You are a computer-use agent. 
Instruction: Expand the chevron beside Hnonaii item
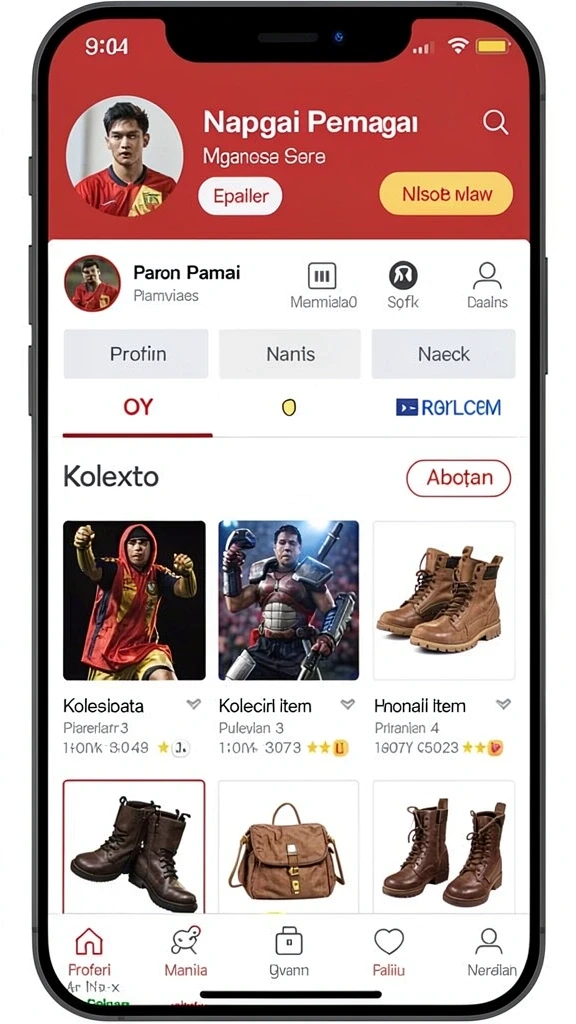pyautogui.click(x=503, y=704)
